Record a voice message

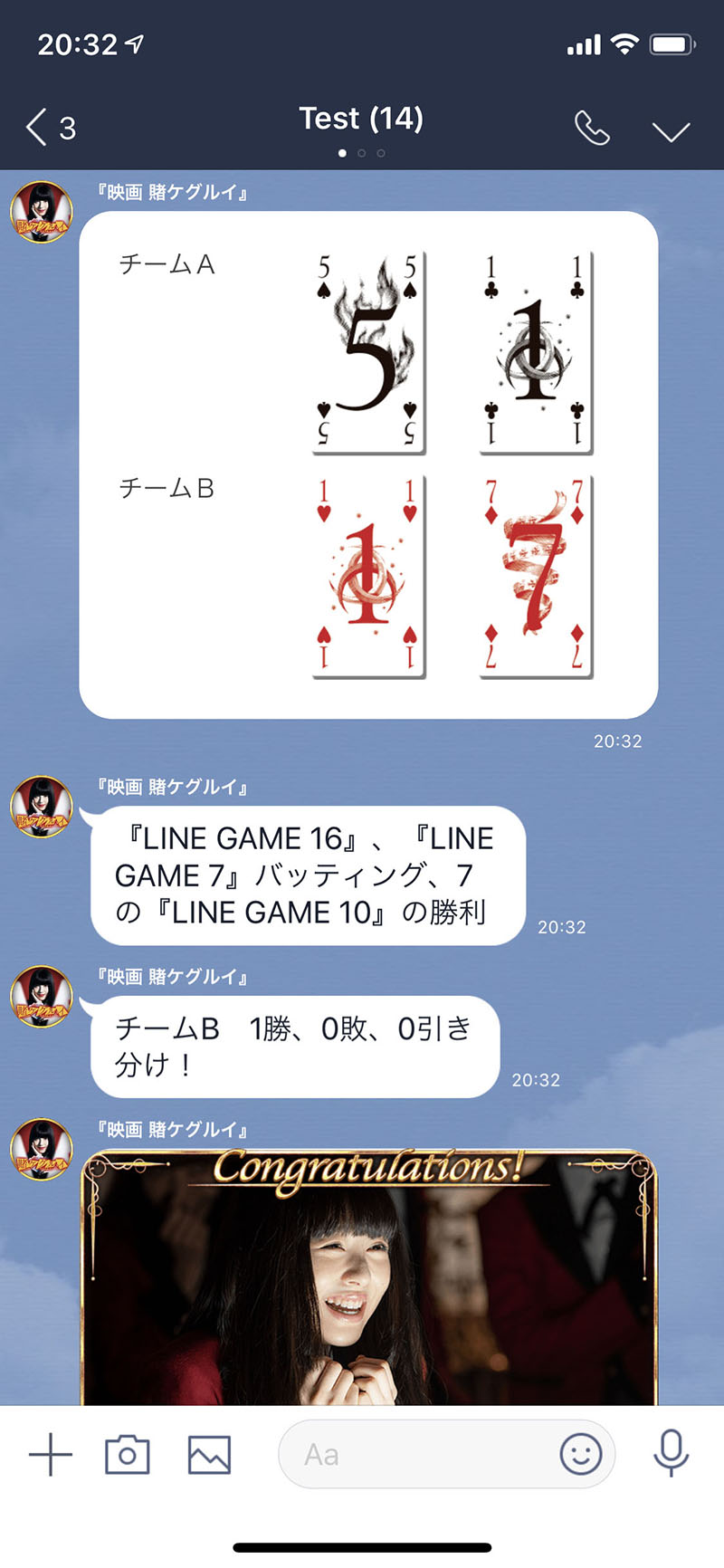pyautogui.click(x=671, y=1453)
